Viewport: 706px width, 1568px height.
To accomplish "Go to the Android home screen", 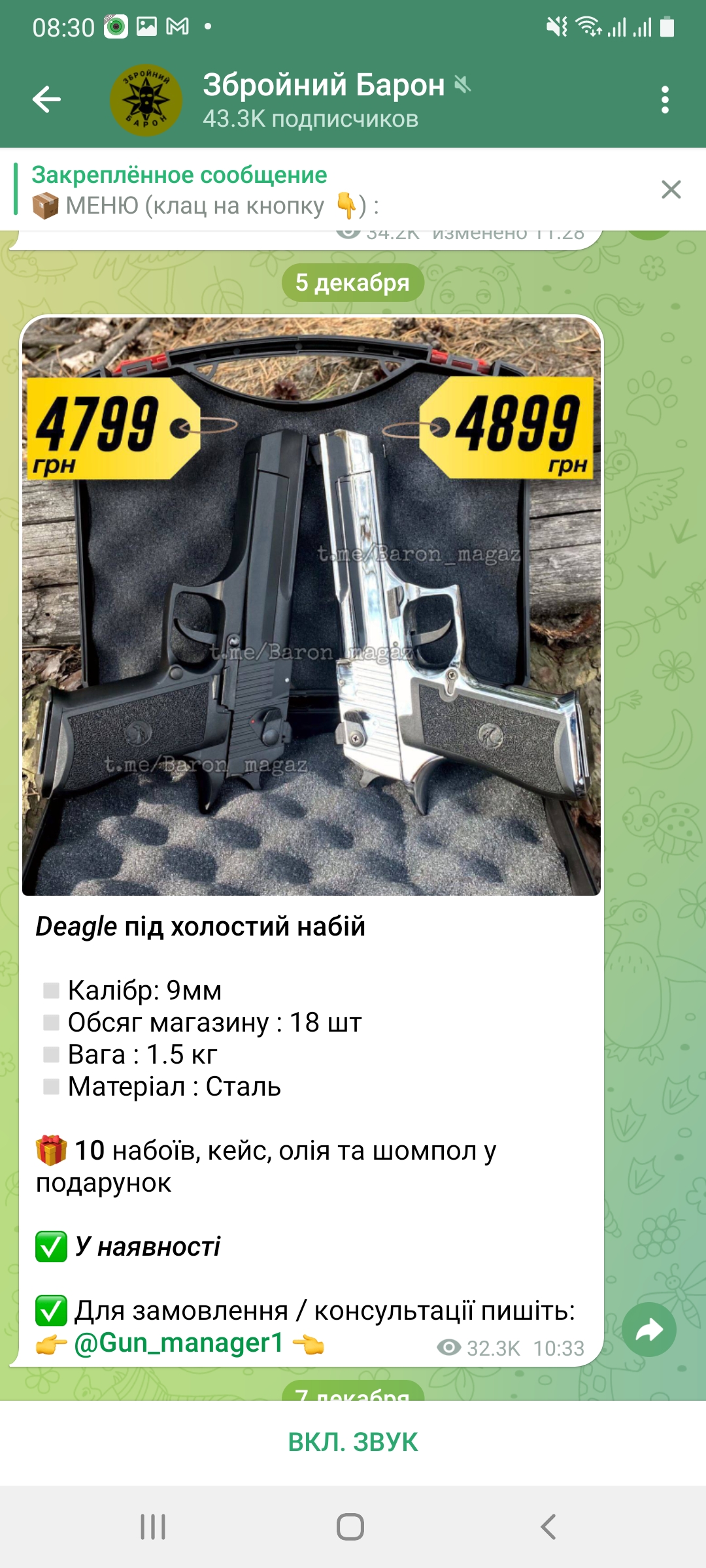I will pos(350,1527).
